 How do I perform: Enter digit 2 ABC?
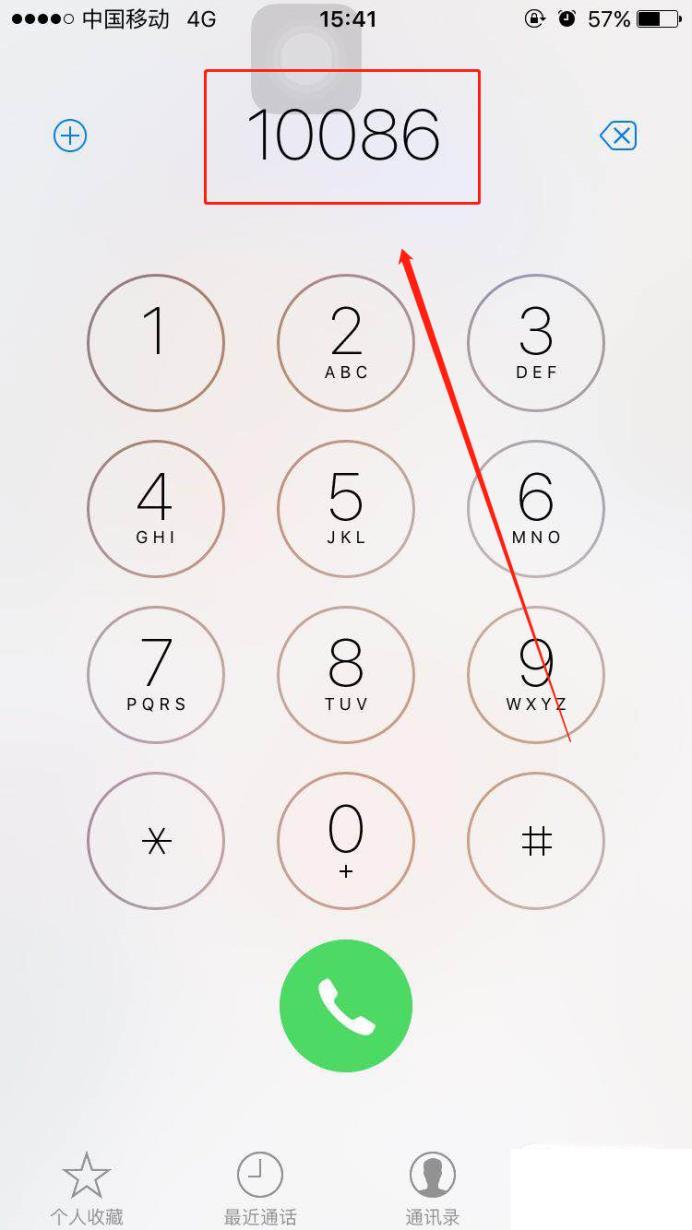click(346, 343)
